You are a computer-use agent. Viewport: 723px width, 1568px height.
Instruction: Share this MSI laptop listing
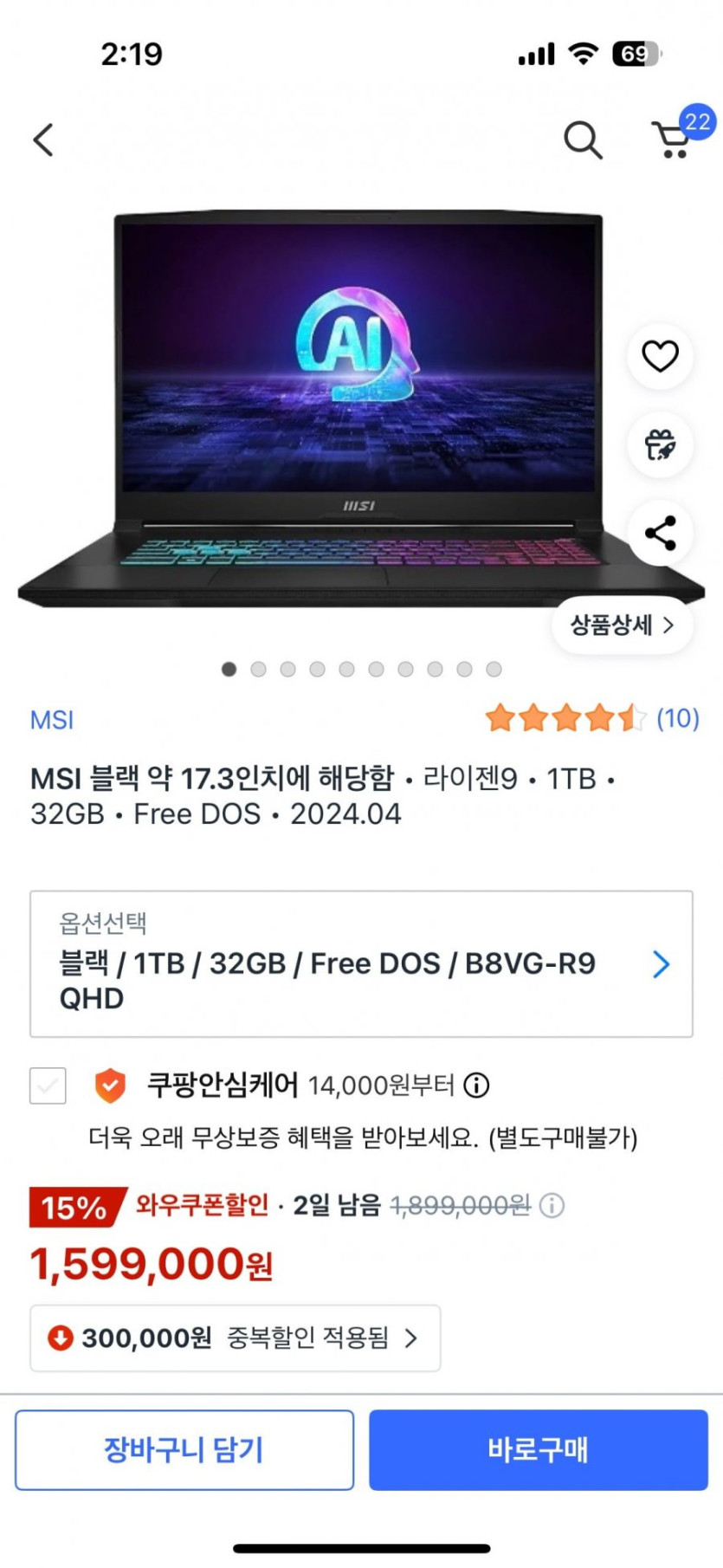click(x=660, y=533)
